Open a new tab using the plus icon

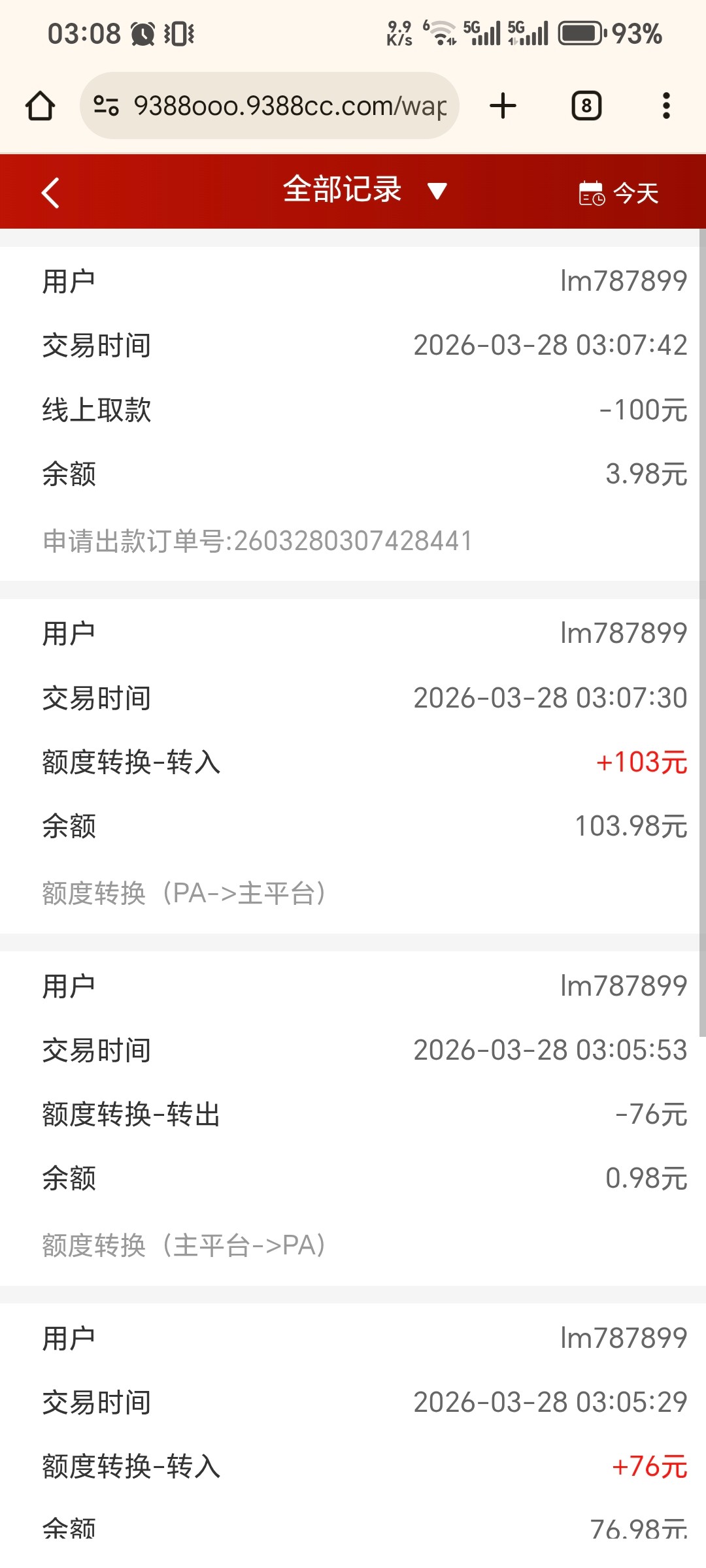click(x=503, y=105)
